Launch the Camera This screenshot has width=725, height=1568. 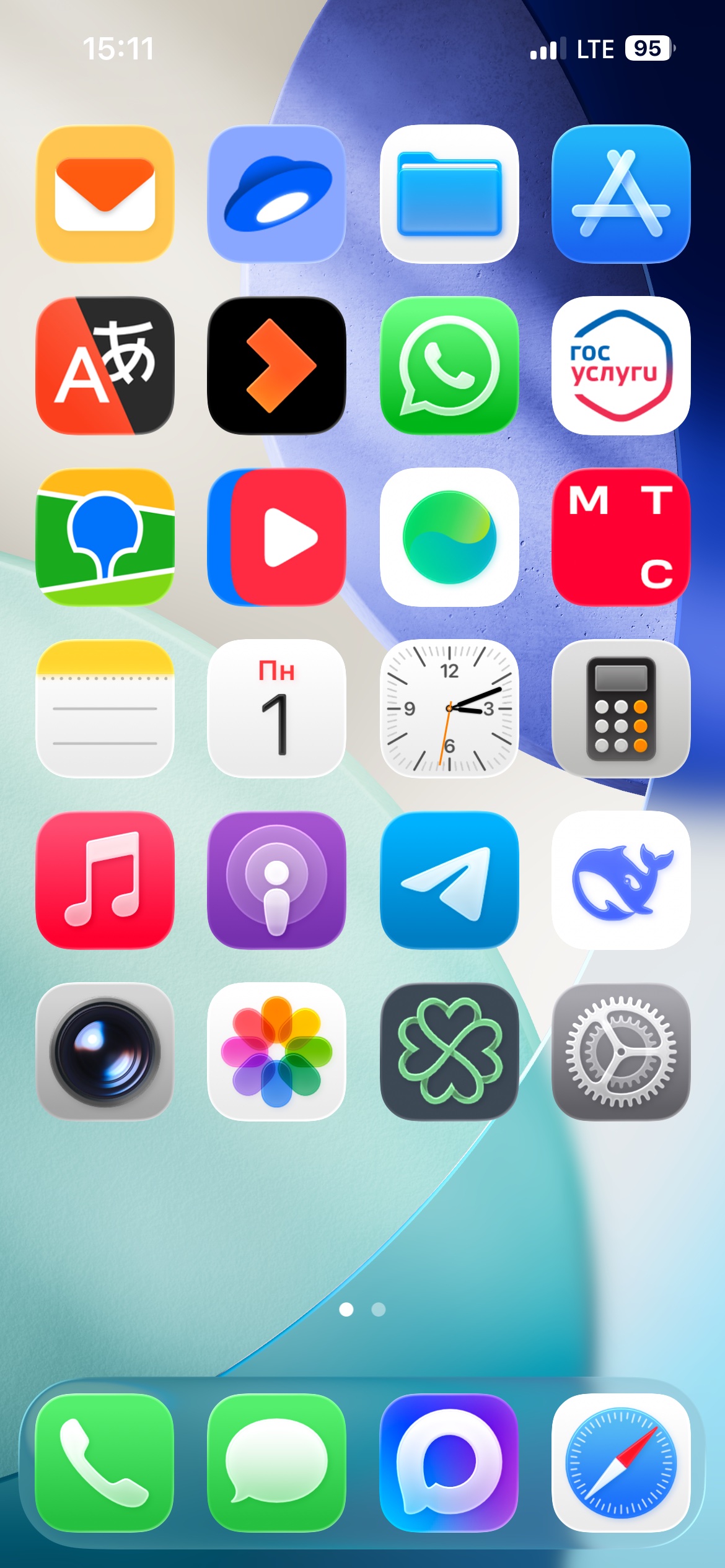105,1052
